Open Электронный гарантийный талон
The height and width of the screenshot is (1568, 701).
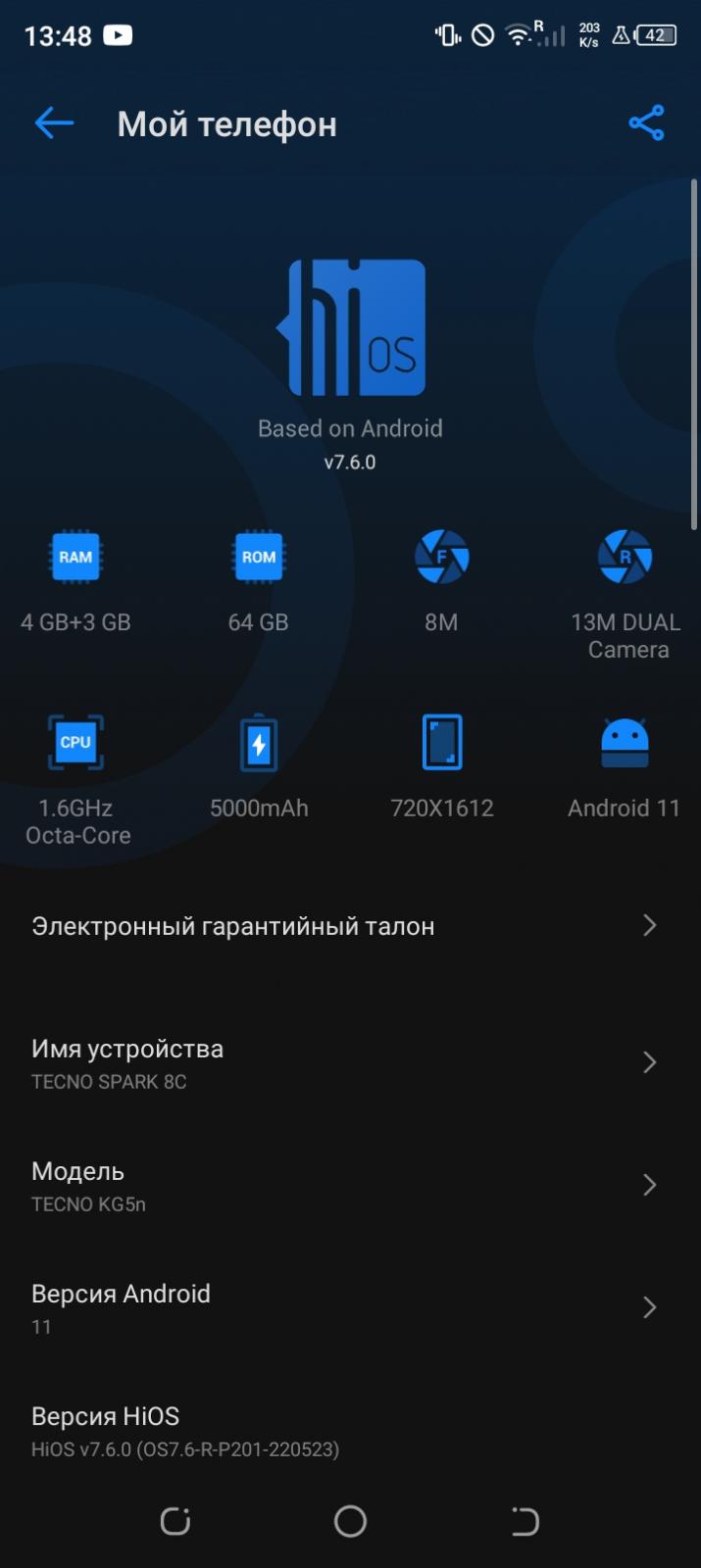click(350, 926)
